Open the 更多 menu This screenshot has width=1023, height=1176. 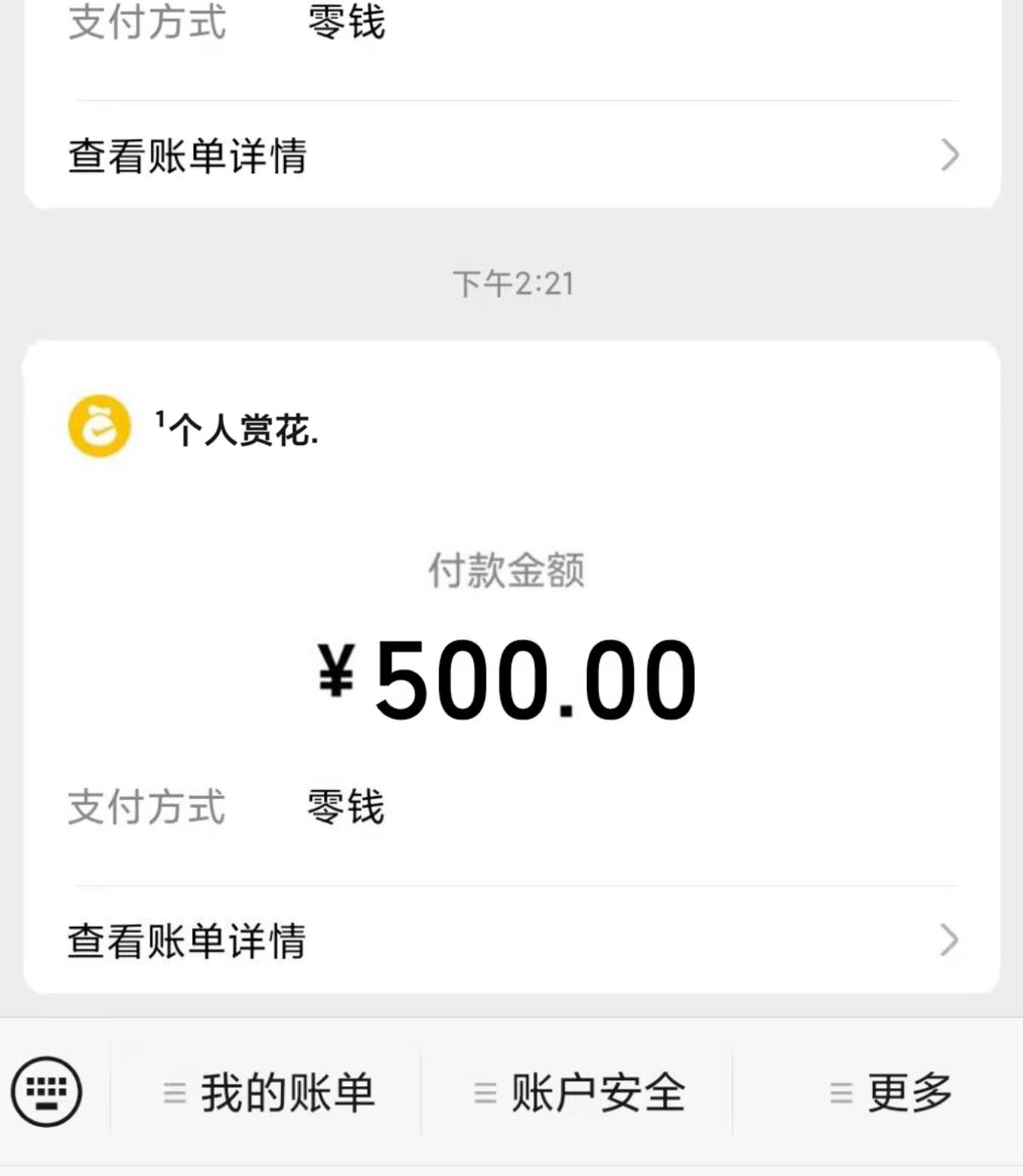coord(892,1092)
